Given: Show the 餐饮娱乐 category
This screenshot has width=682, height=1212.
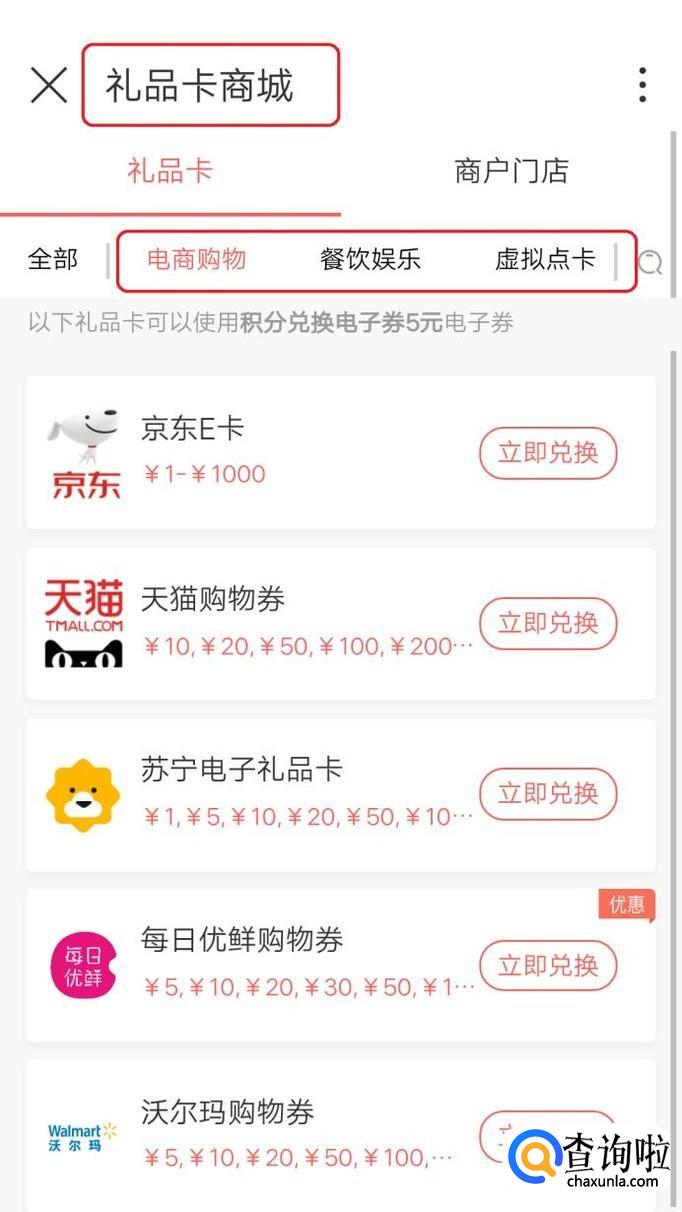Looking at the screenshot, I should tap(370, 260).
